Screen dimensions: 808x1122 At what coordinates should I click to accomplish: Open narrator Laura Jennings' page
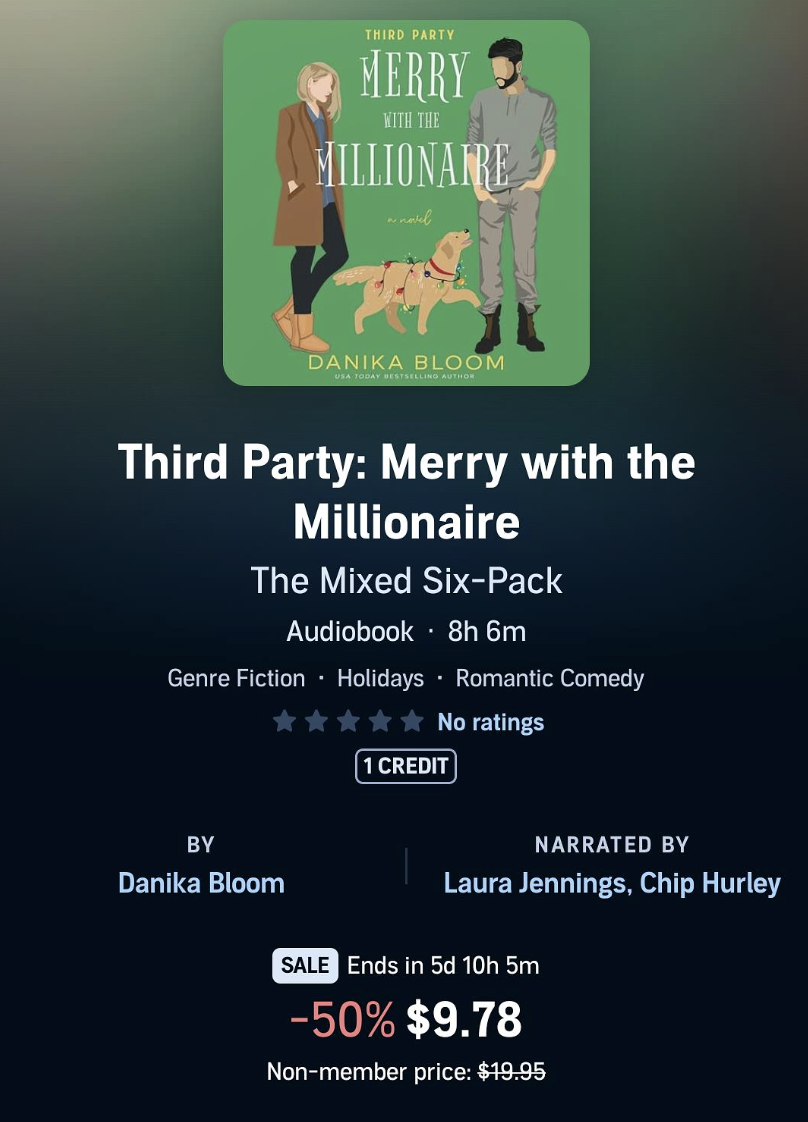coord(534,883)
